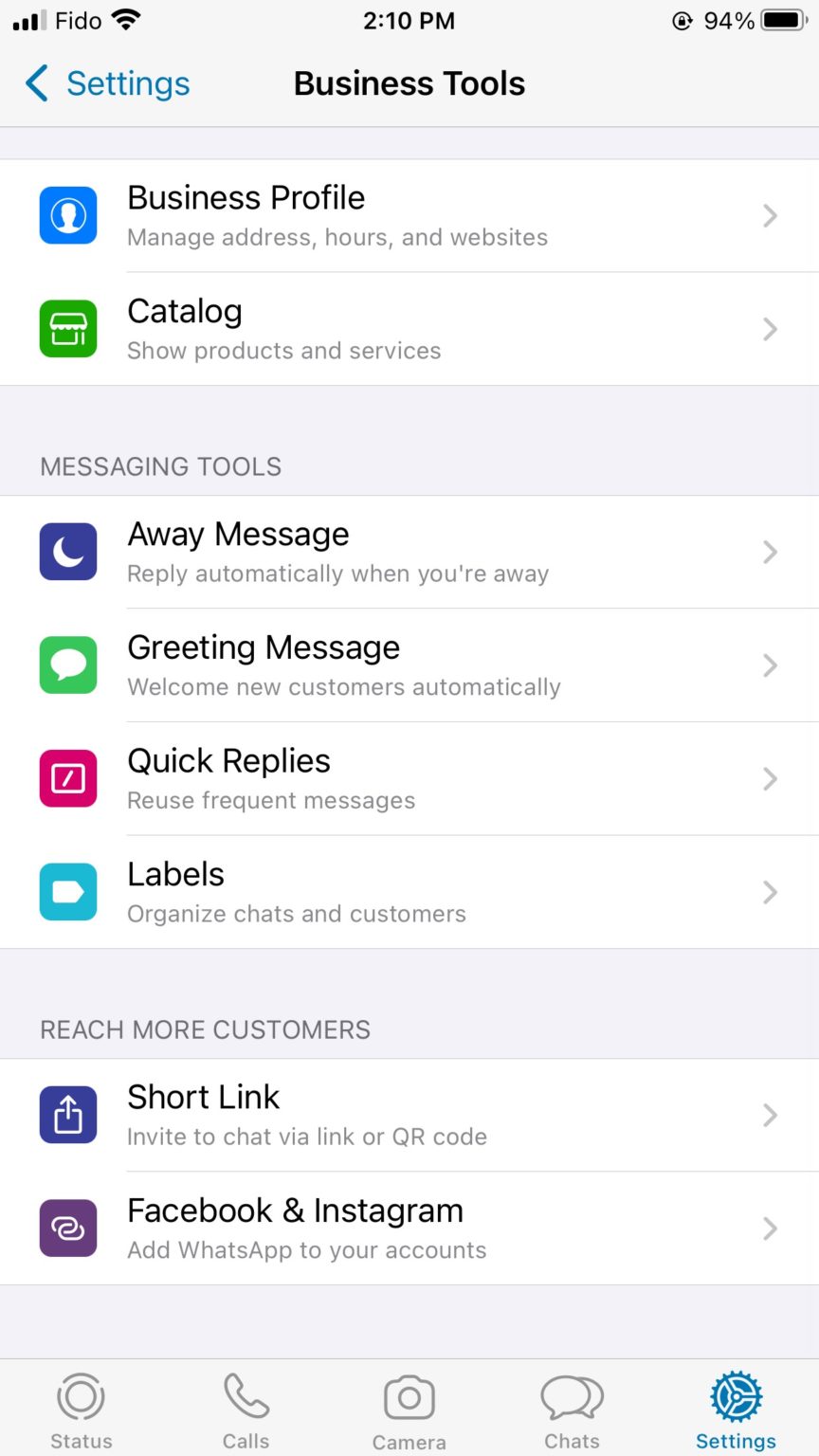
Task: Open the Catalog storefront icon
Action: click(x=67, y=329)
